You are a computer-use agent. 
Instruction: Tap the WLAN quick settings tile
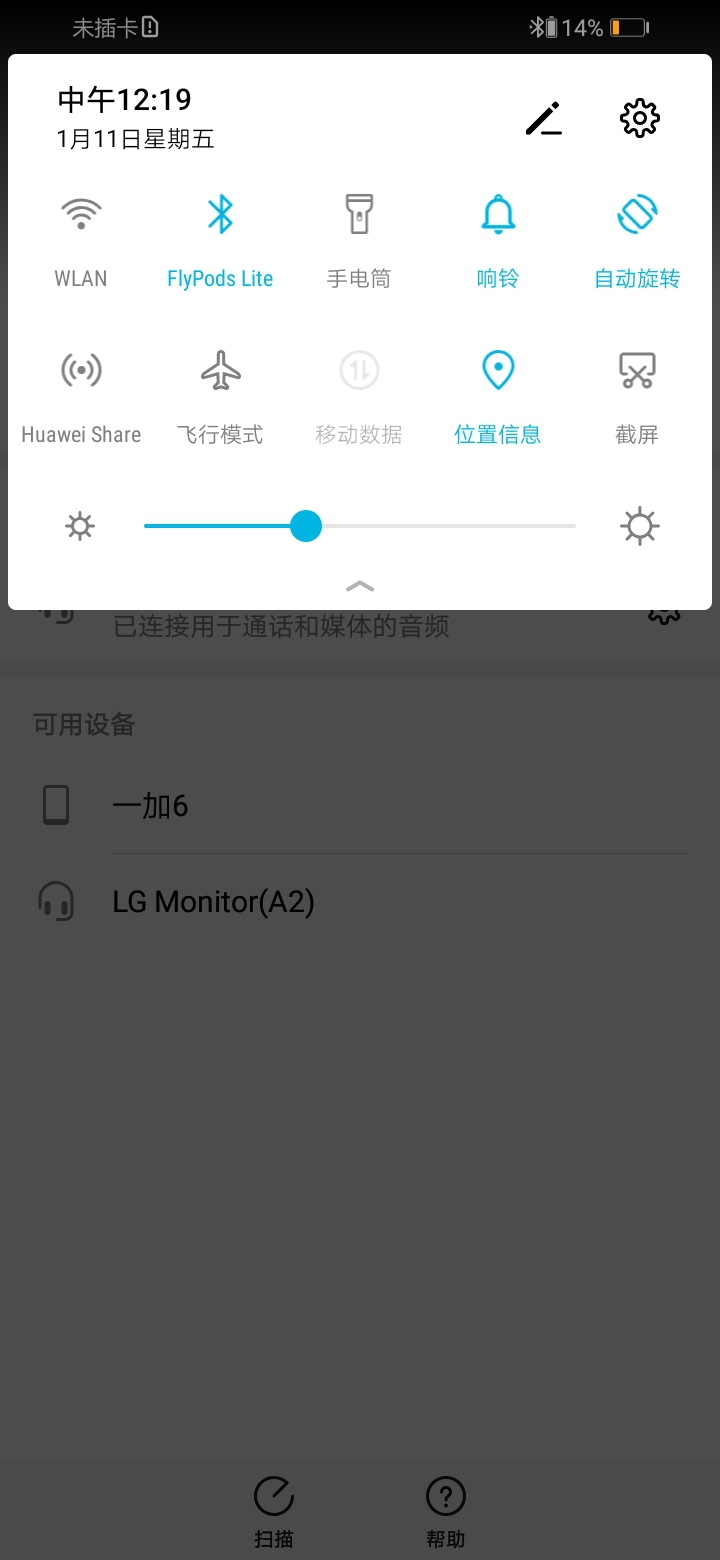[x=80, y=238]
